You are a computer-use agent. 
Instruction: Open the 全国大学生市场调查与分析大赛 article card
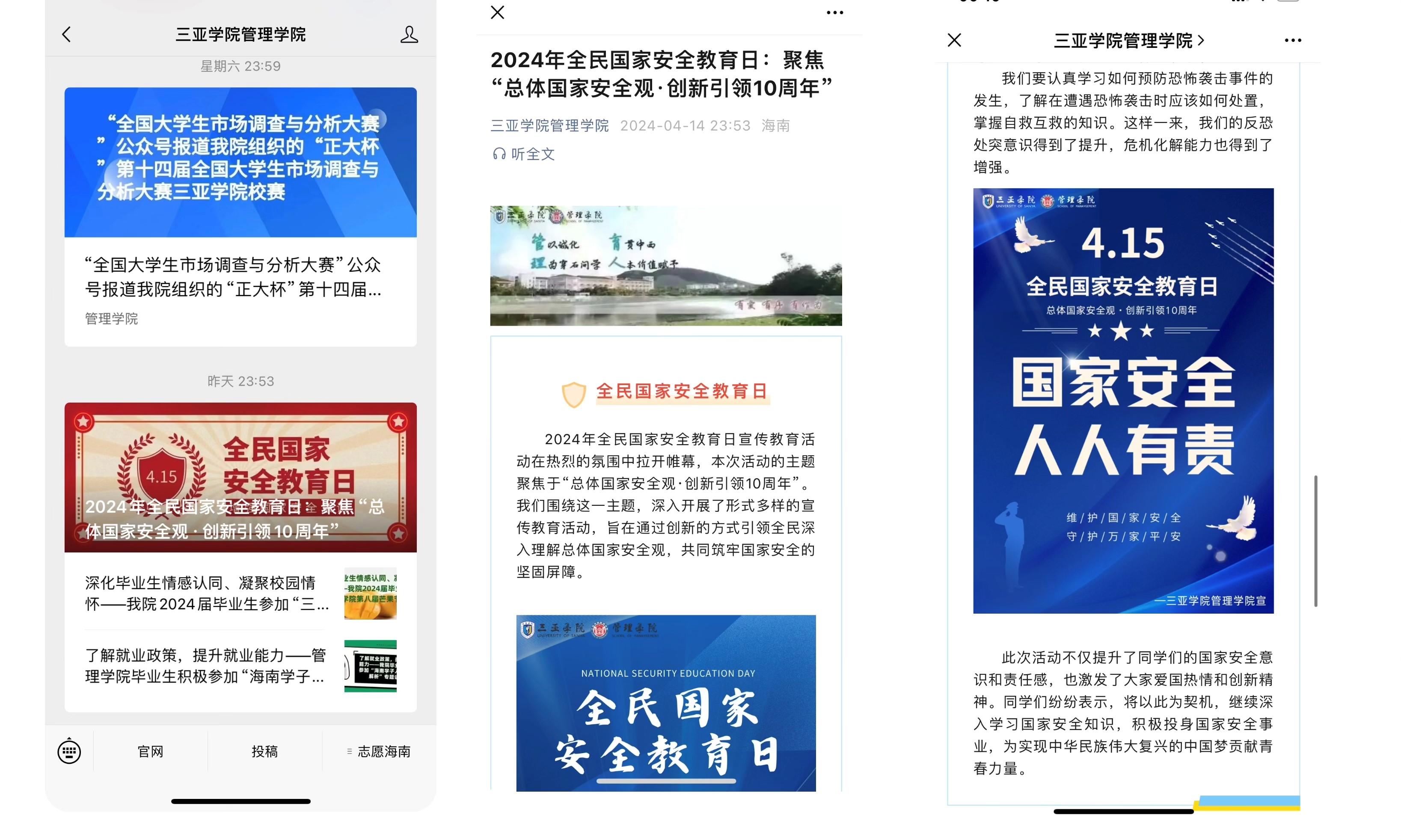click(240, 216)
